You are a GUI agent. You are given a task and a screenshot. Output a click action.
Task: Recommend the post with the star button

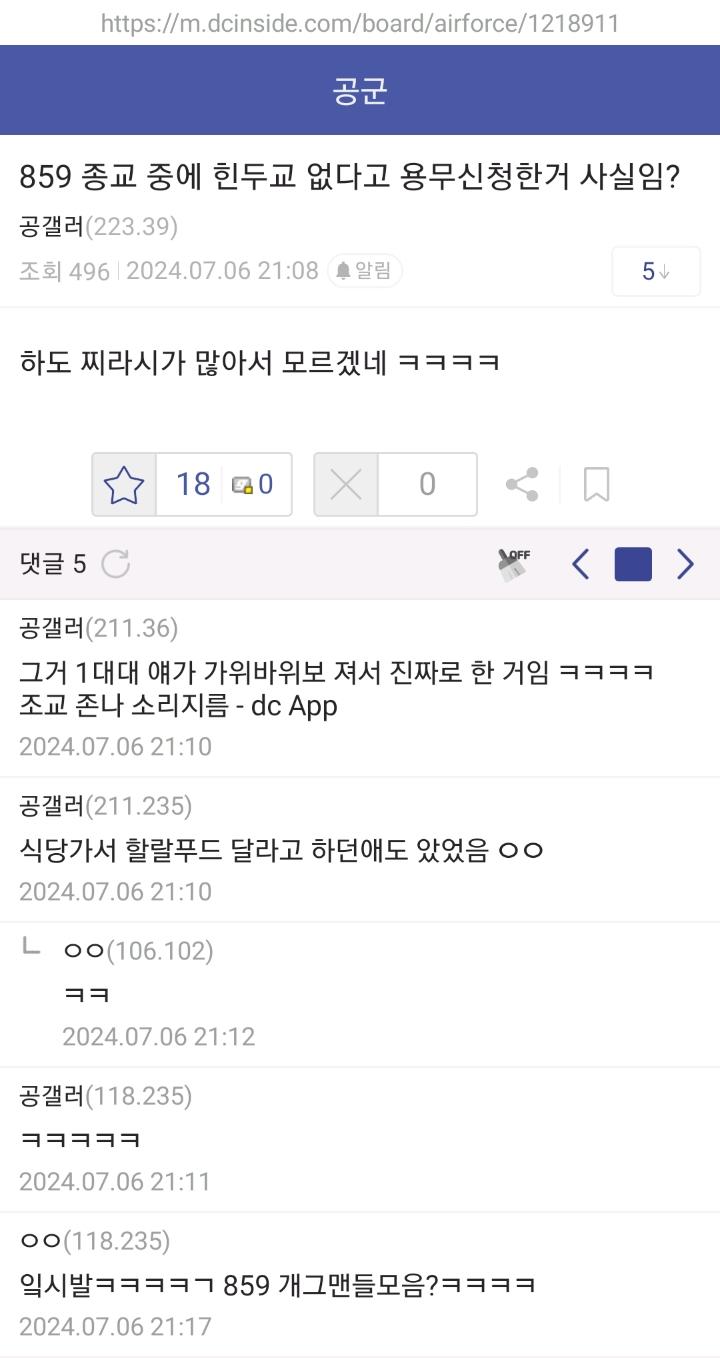pos(125,485)
